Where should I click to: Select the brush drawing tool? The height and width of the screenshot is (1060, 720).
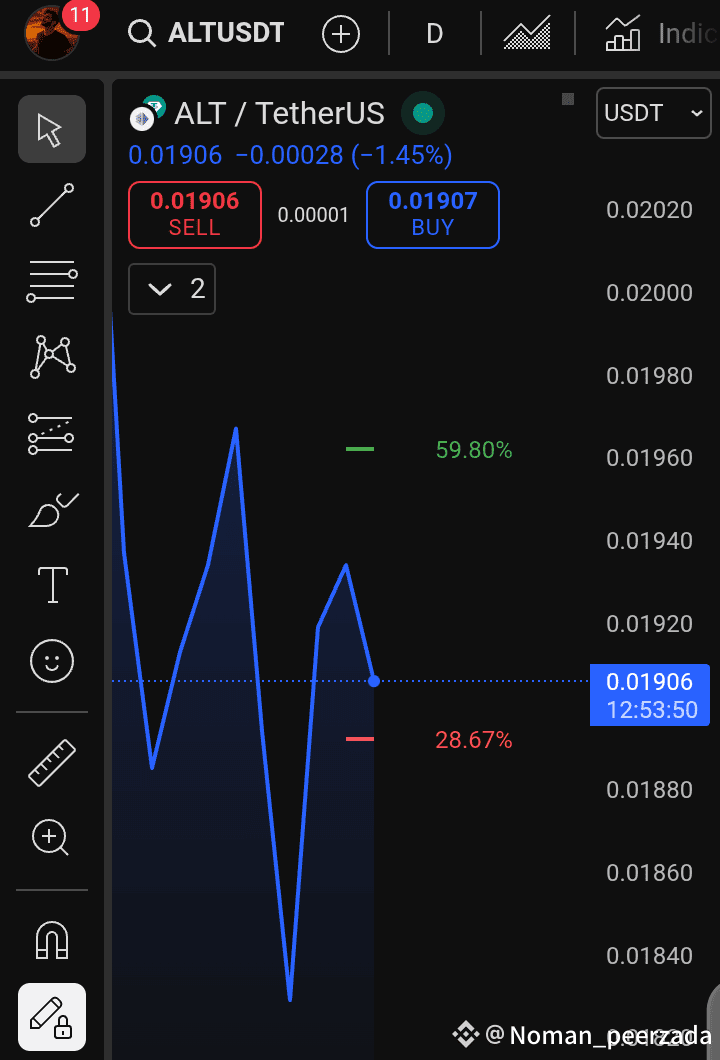coord(52,510)
